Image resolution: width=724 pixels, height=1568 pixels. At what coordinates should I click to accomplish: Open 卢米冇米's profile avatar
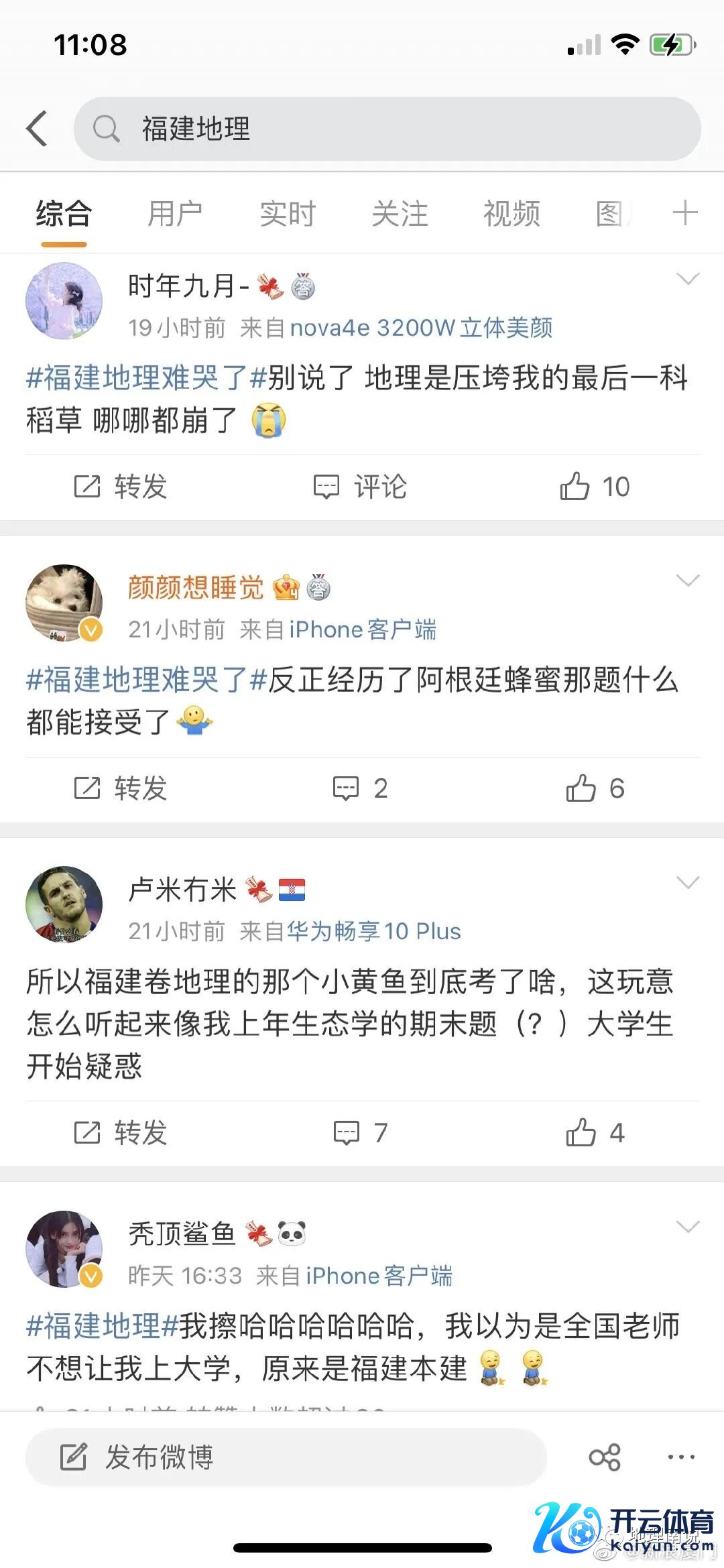point(64,904)
